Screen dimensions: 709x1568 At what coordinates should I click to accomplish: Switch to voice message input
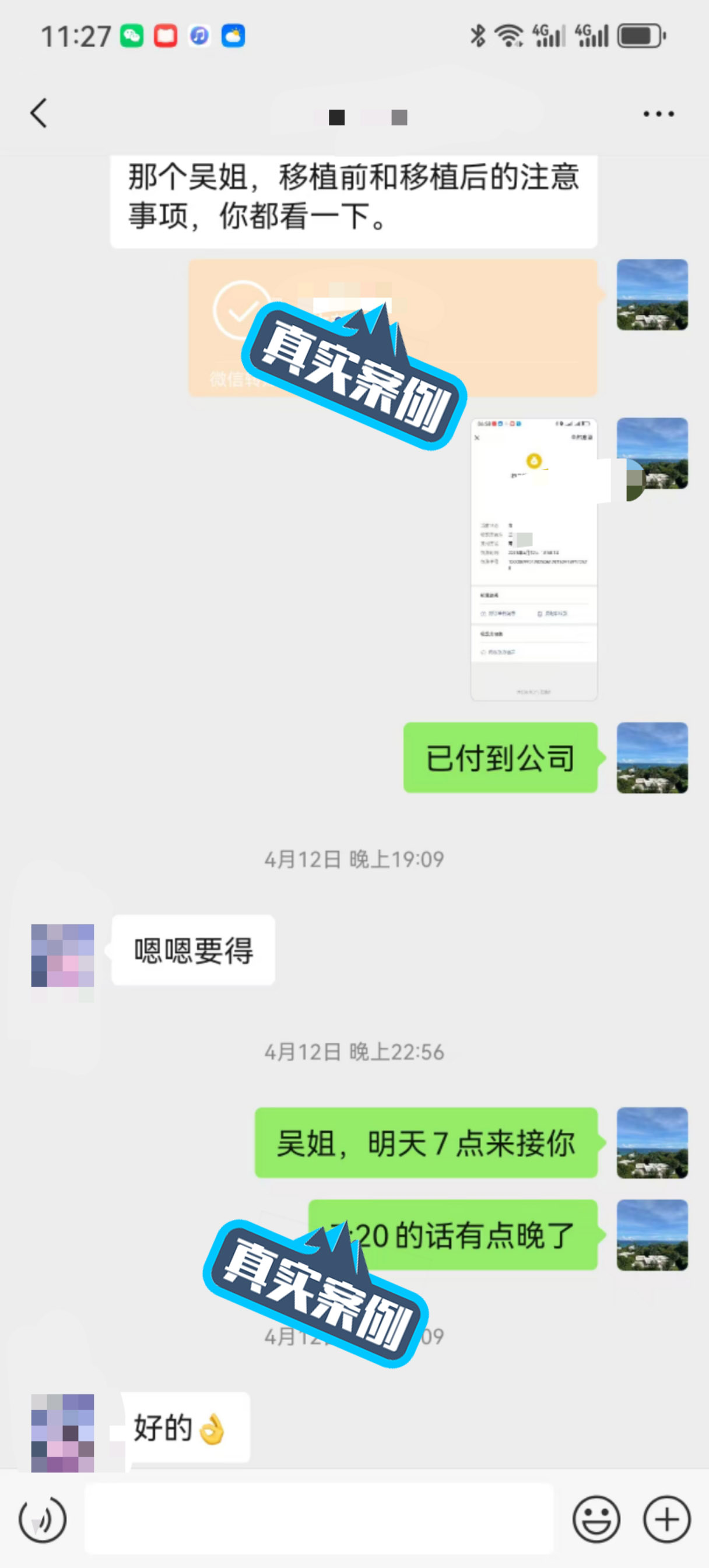(43, 1519)
